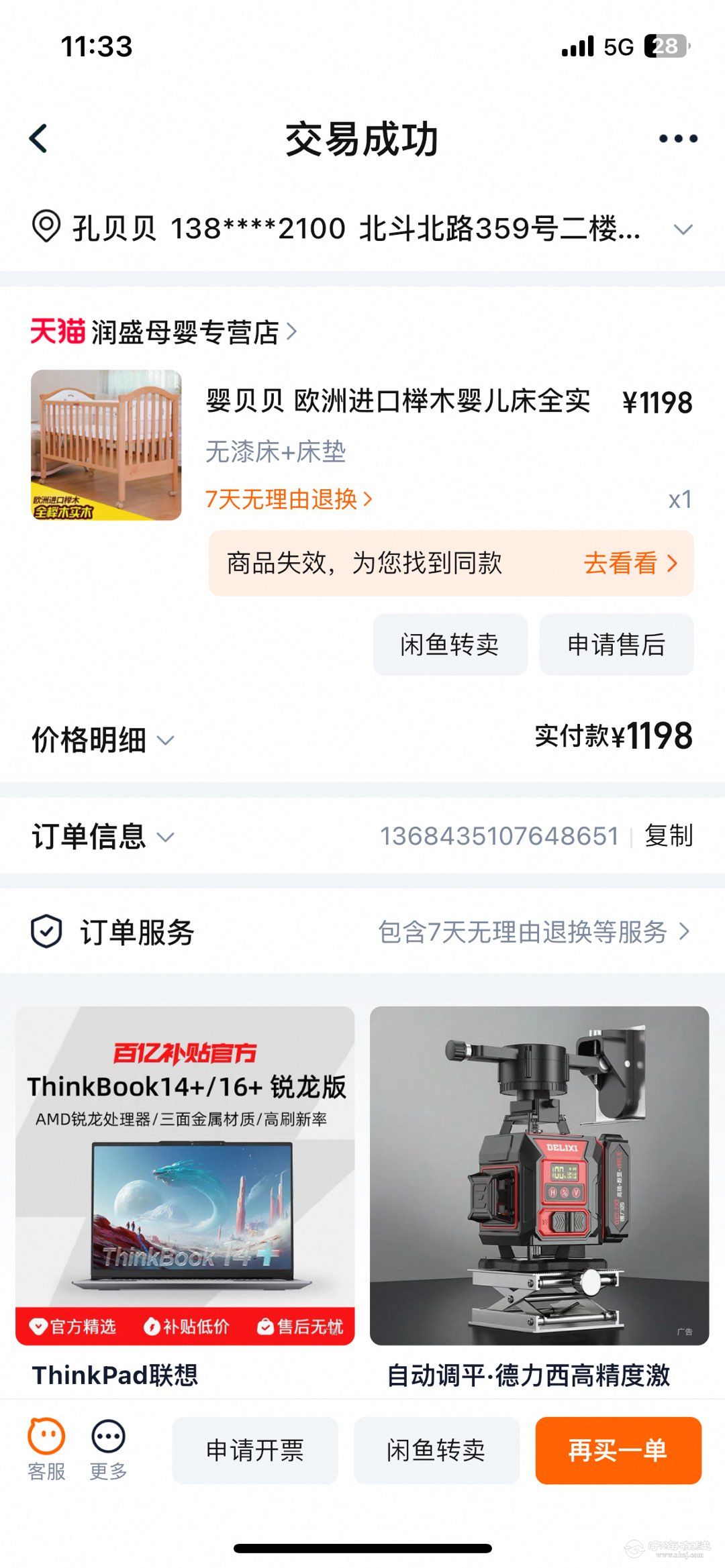This screenshot has height=1568, width=725.
Task: Contact 客服 customer service
Action: coord(46,1450)
